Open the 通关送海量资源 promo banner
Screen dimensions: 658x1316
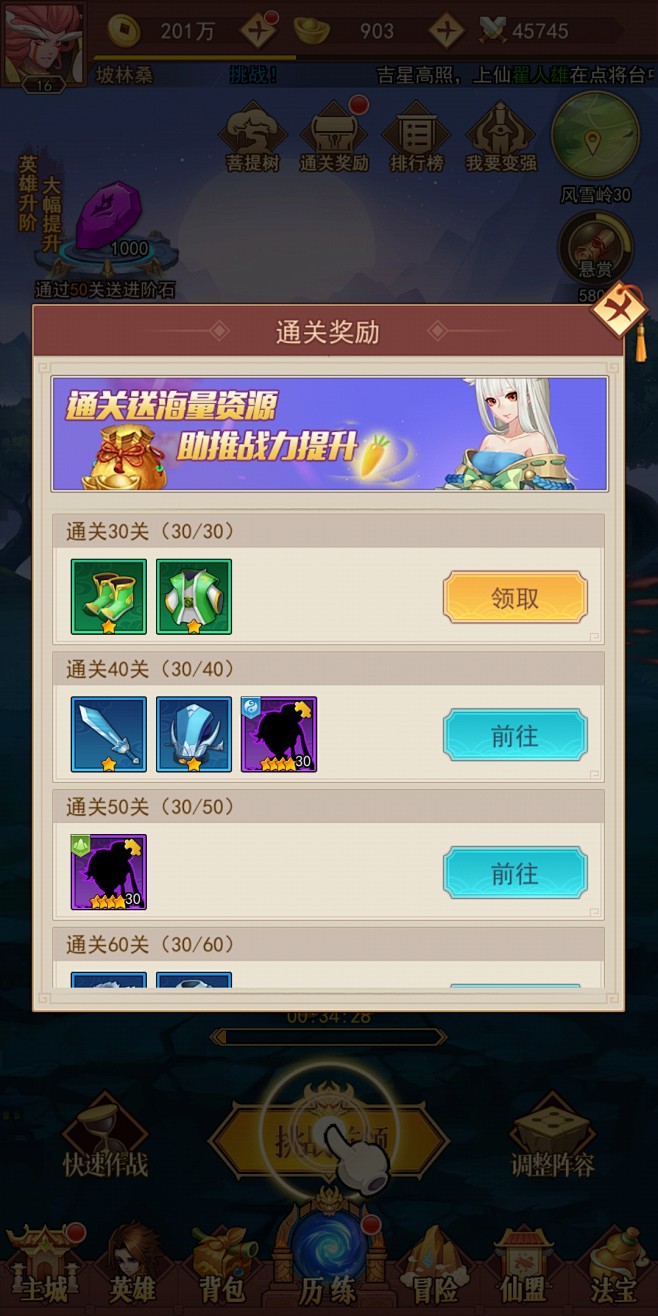point(329,433)
